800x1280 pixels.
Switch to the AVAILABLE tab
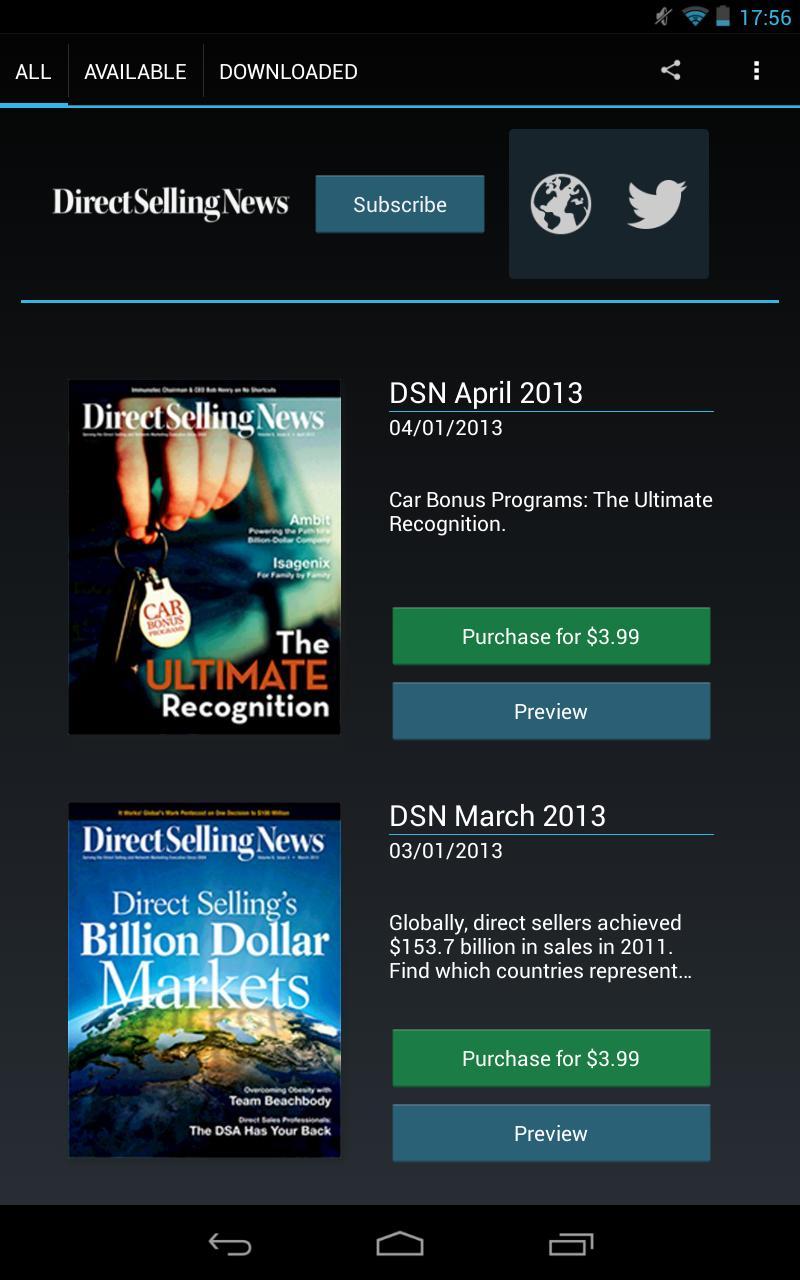coord(134,71)
